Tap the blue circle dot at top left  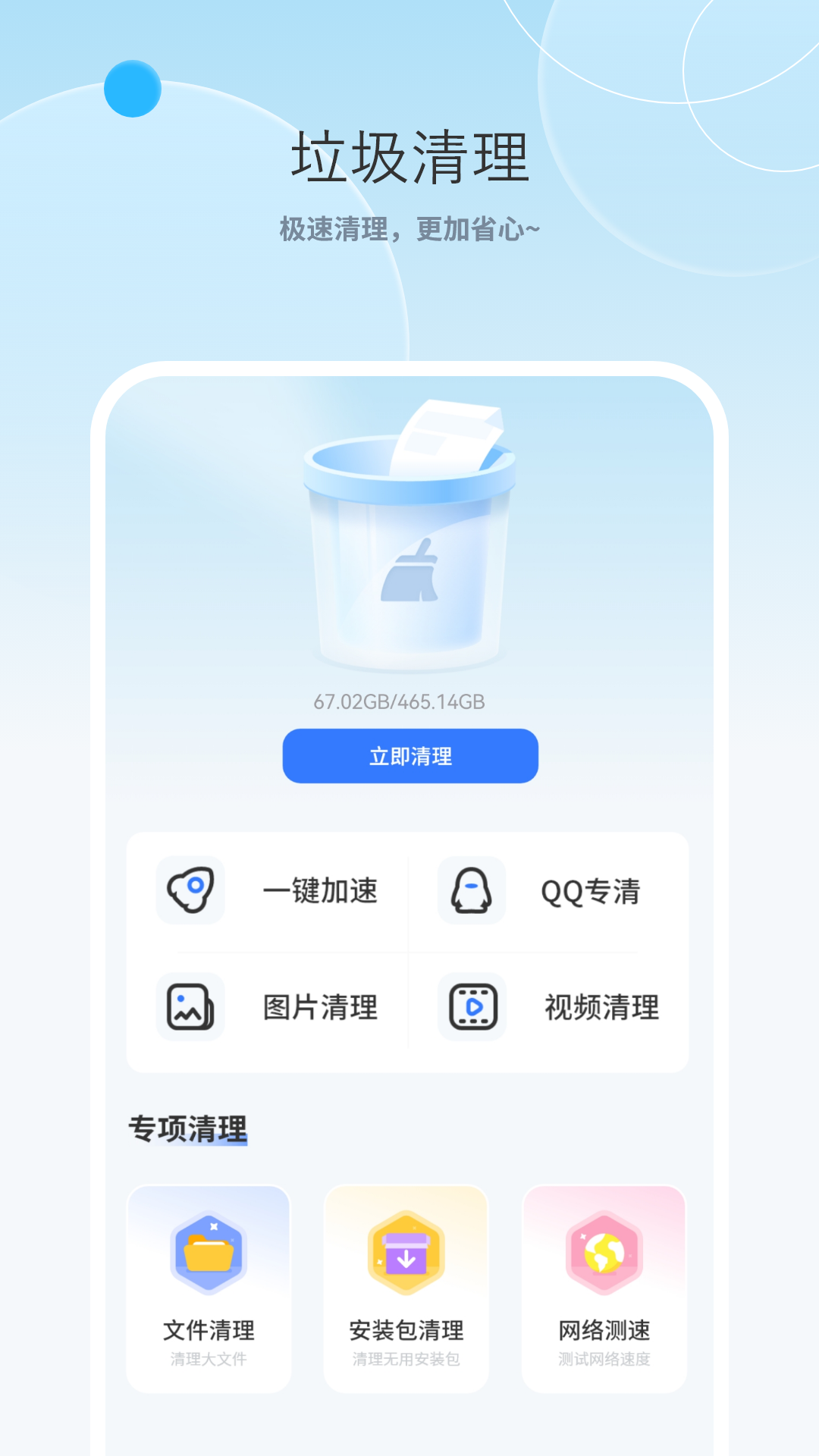(133, 89)
